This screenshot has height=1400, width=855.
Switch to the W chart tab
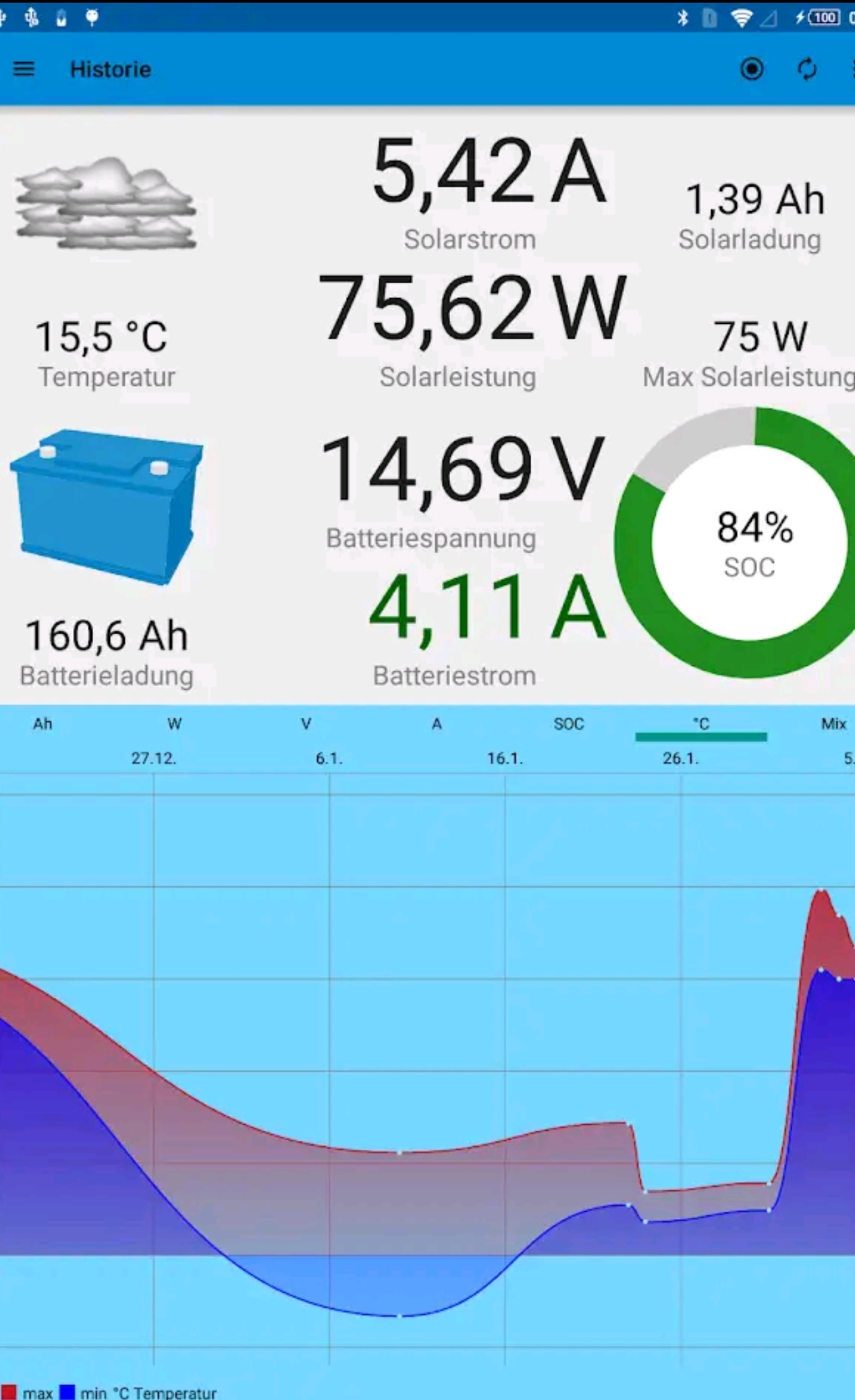(174, 724)
